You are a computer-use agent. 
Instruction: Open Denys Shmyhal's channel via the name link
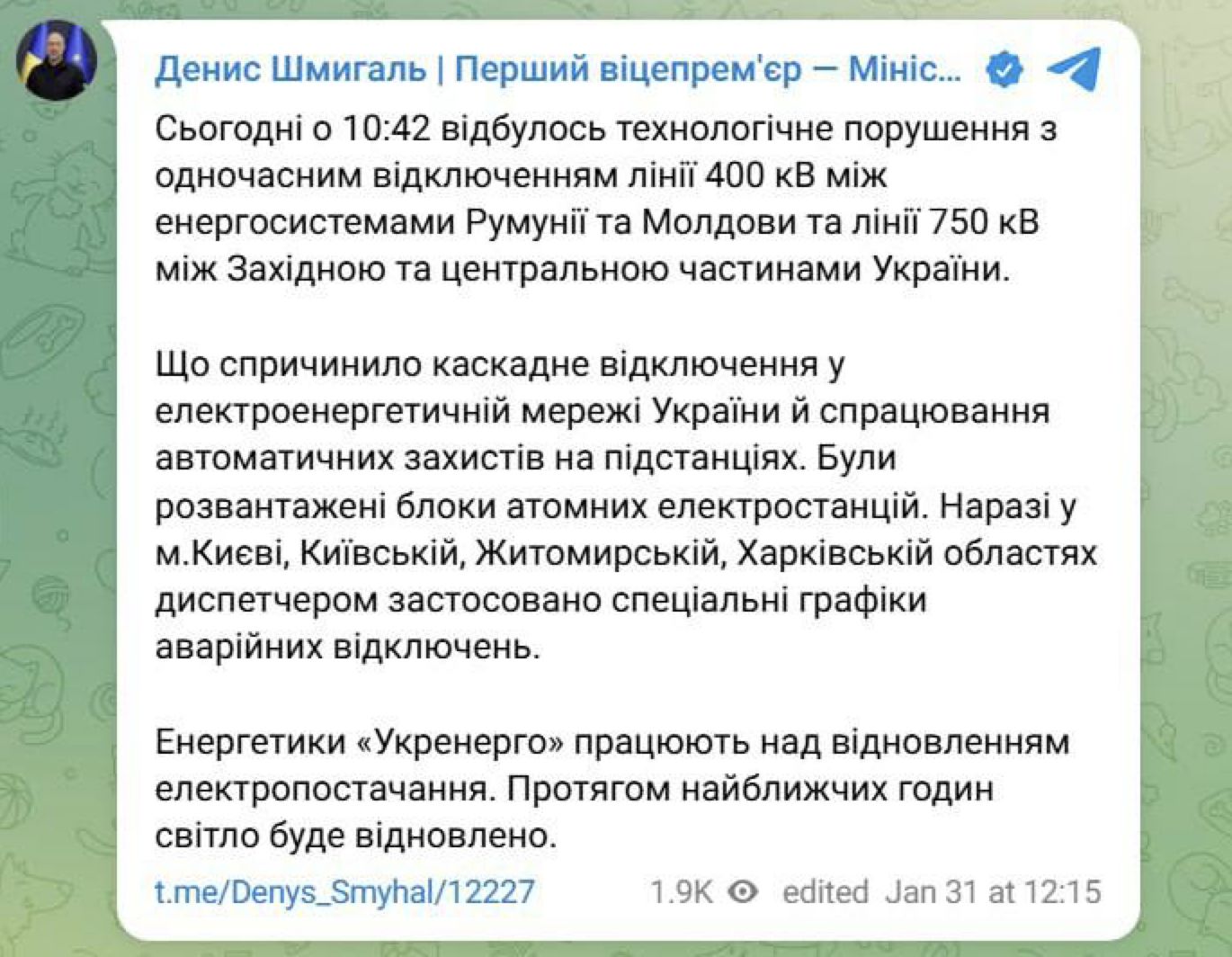[x=558, y=69]
